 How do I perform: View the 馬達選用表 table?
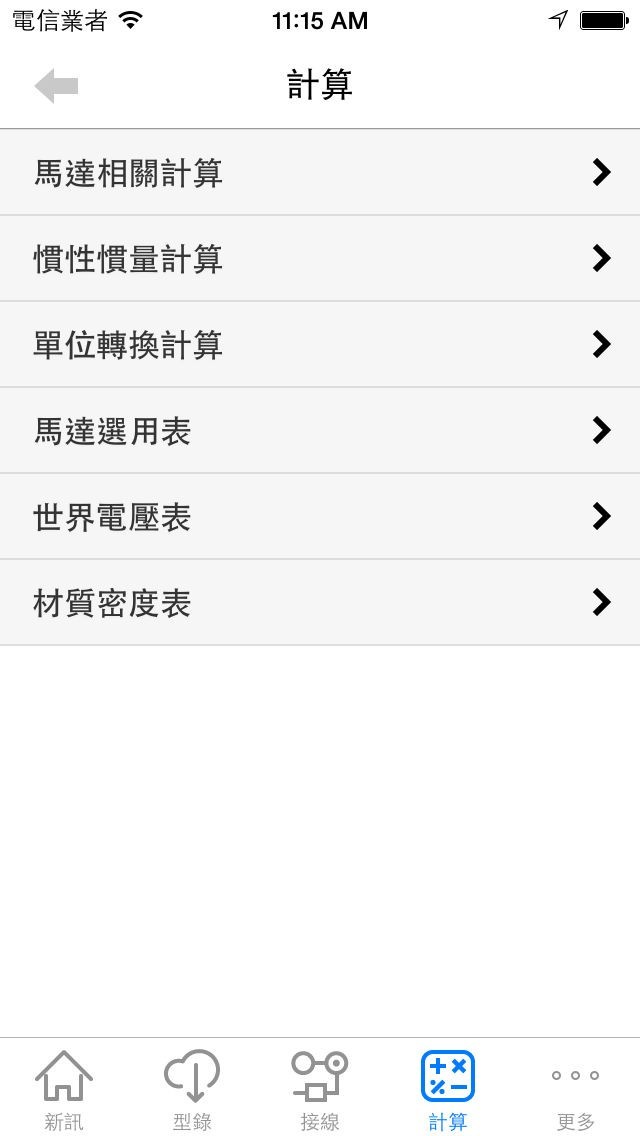pos(320,431)
